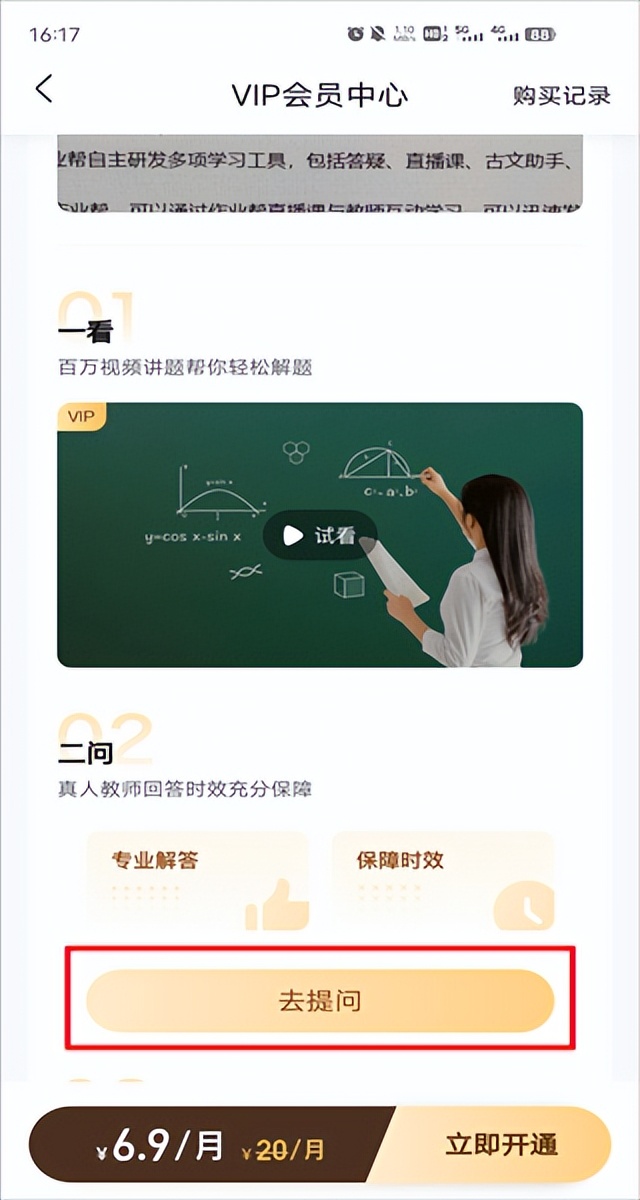Go back from VIP会员中心
The image size is (640, 1200).
click(44, 90)
